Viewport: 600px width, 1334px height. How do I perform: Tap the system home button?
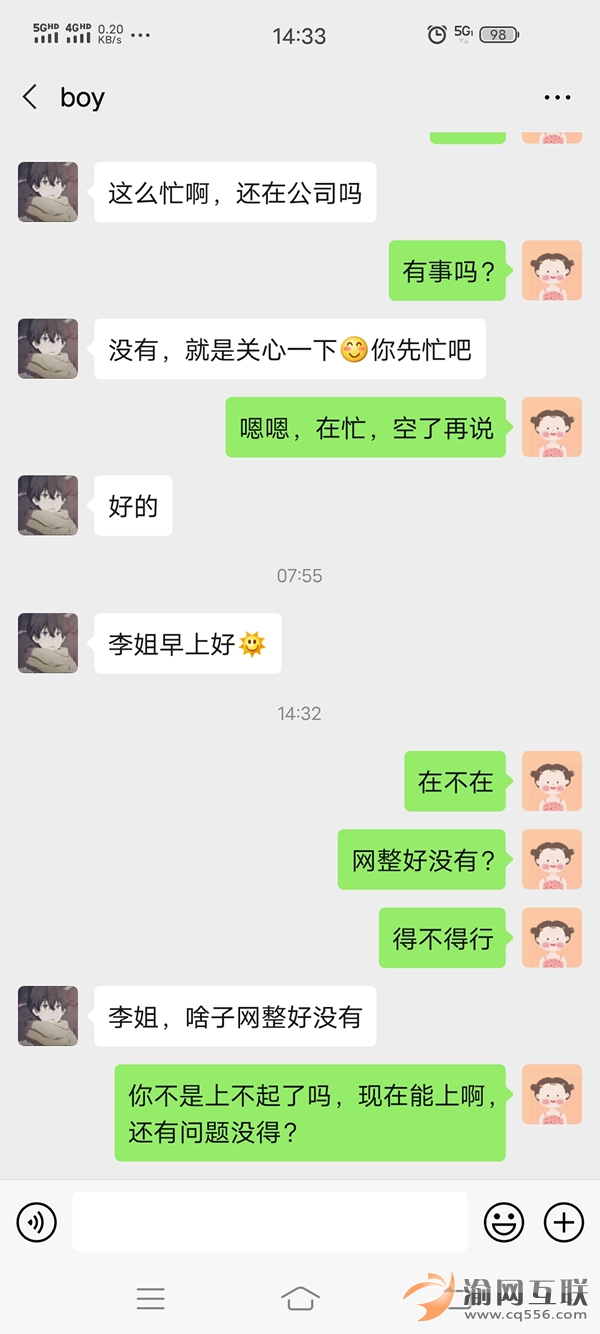(x=300, y=1298)
